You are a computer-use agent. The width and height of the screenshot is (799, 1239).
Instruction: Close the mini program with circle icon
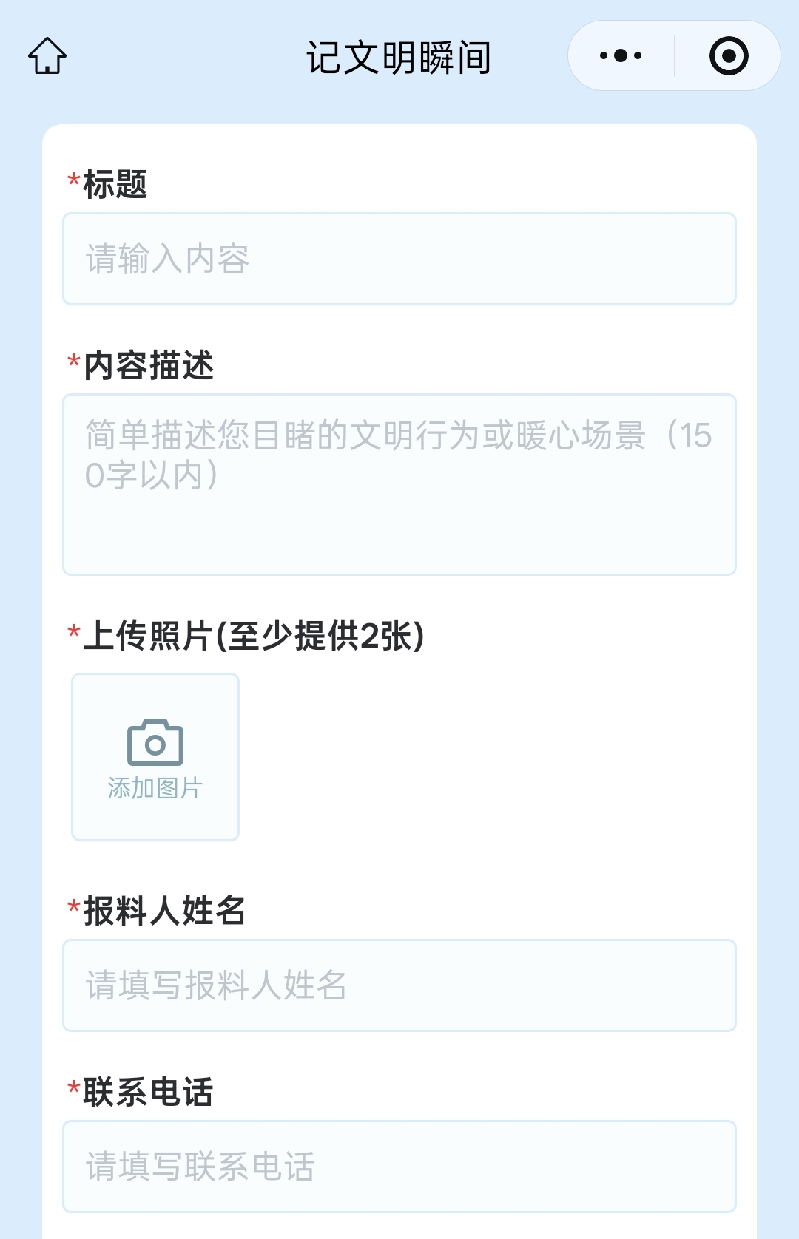(728, 56)
